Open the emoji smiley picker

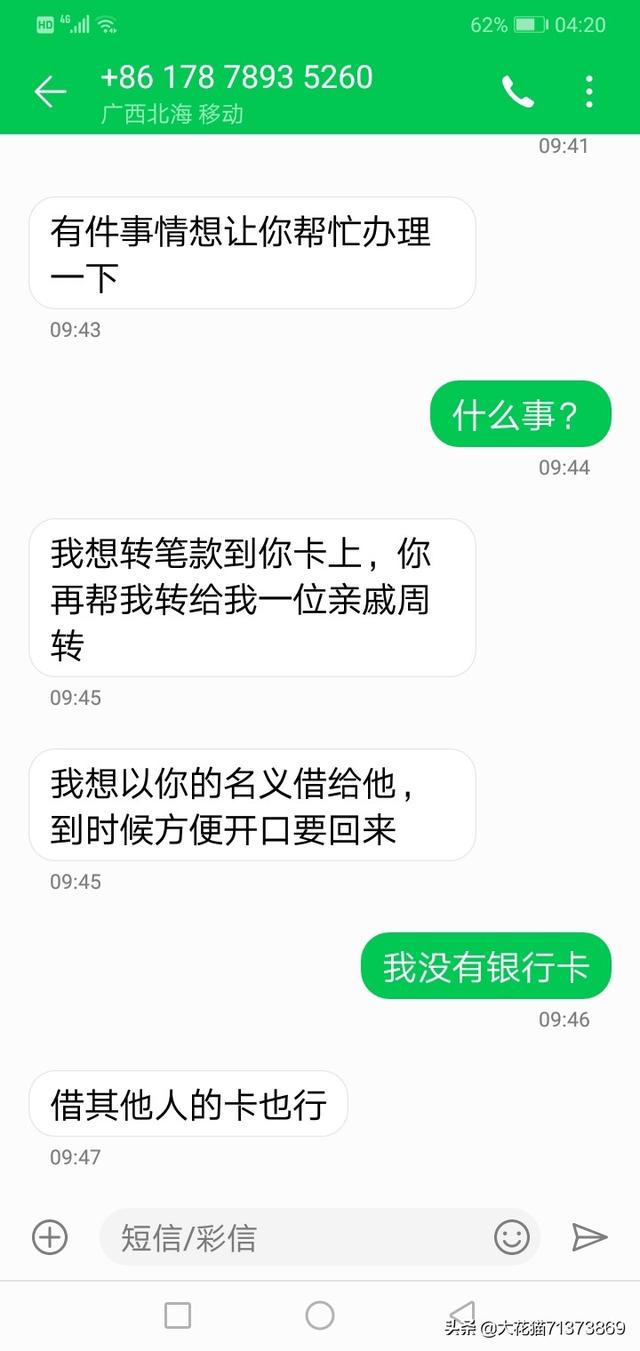tap(512, 1238)
